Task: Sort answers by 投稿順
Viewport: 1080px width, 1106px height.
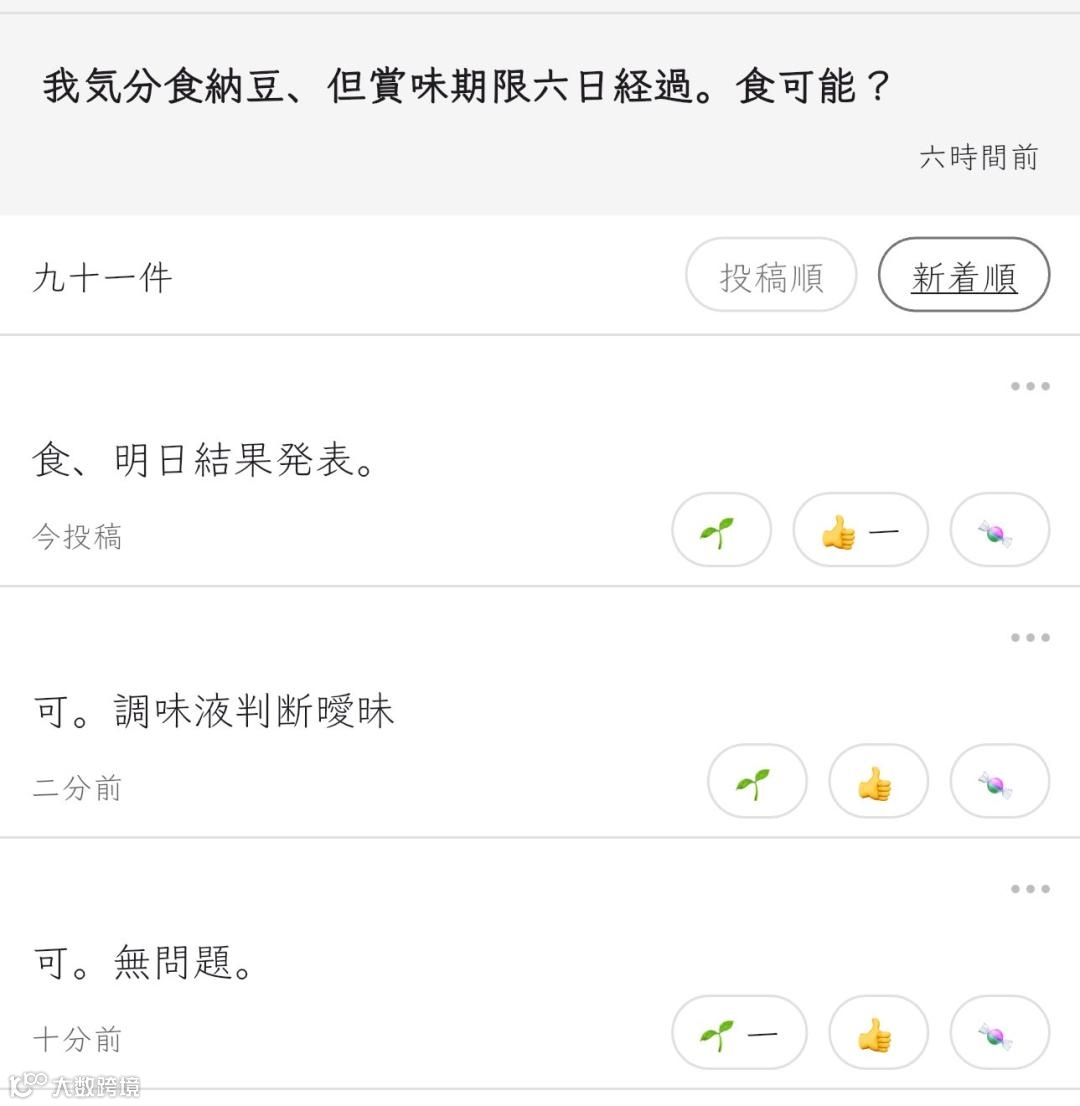Action: point(771,275)
